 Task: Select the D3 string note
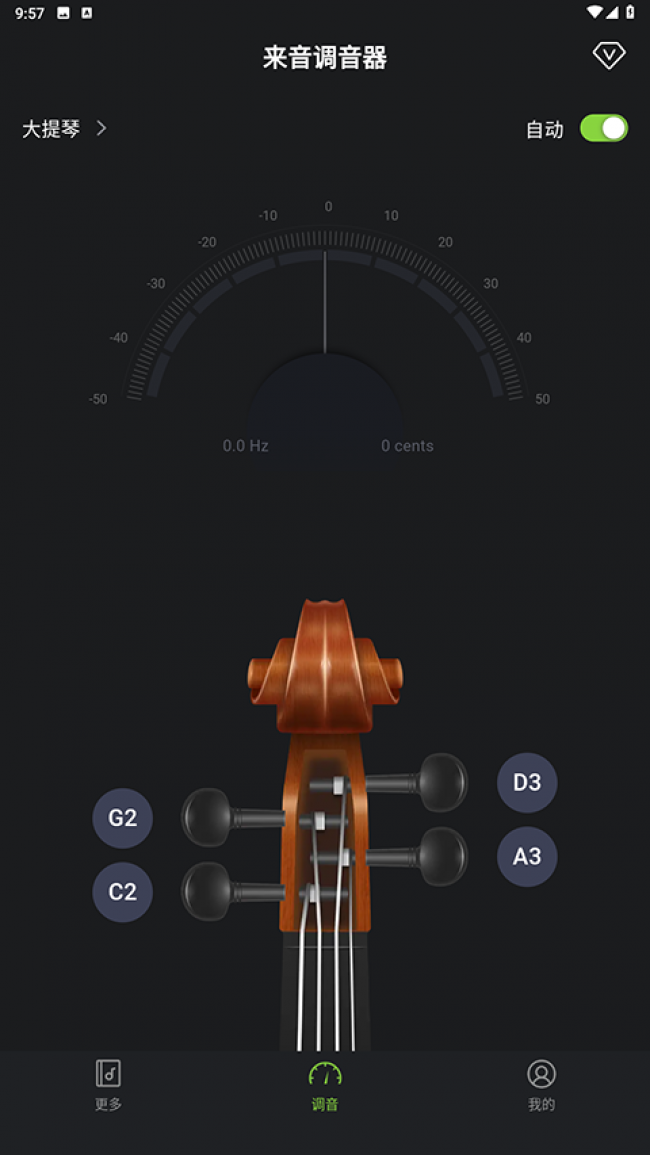527,782
